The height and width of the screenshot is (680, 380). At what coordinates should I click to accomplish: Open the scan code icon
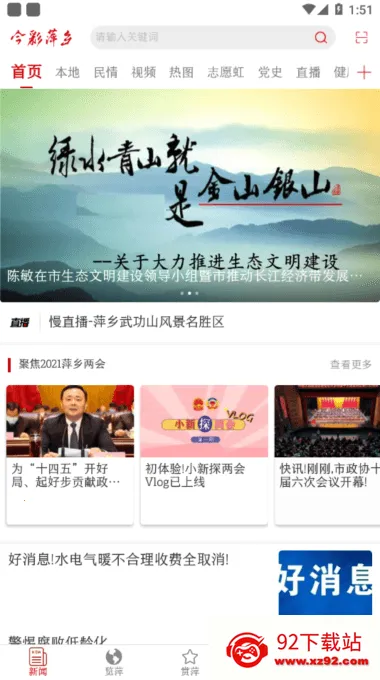(361, 37)
